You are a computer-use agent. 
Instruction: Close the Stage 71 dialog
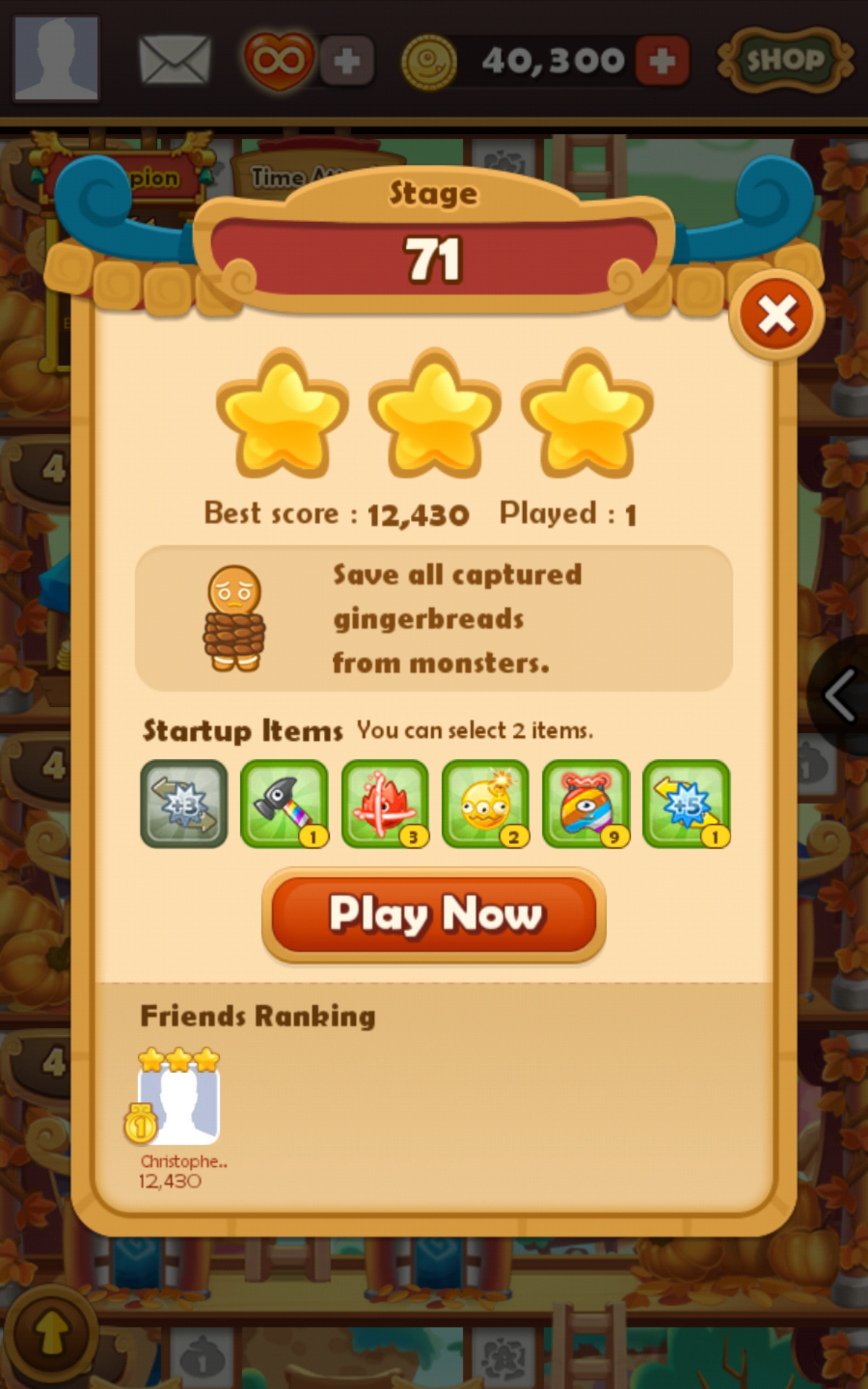[x=776, y=315]
